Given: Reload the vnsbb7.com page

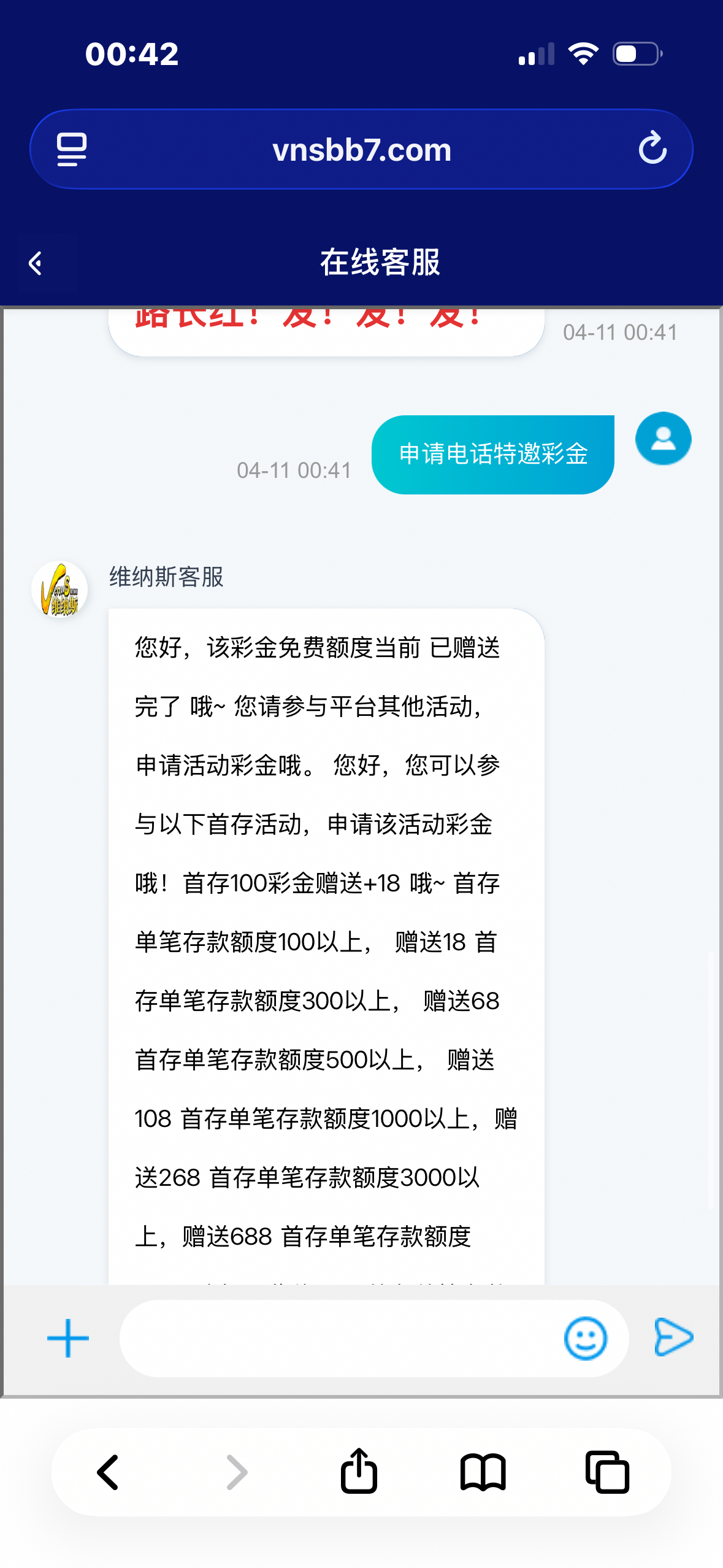Looking at the screenshot, I should point(652,148).
